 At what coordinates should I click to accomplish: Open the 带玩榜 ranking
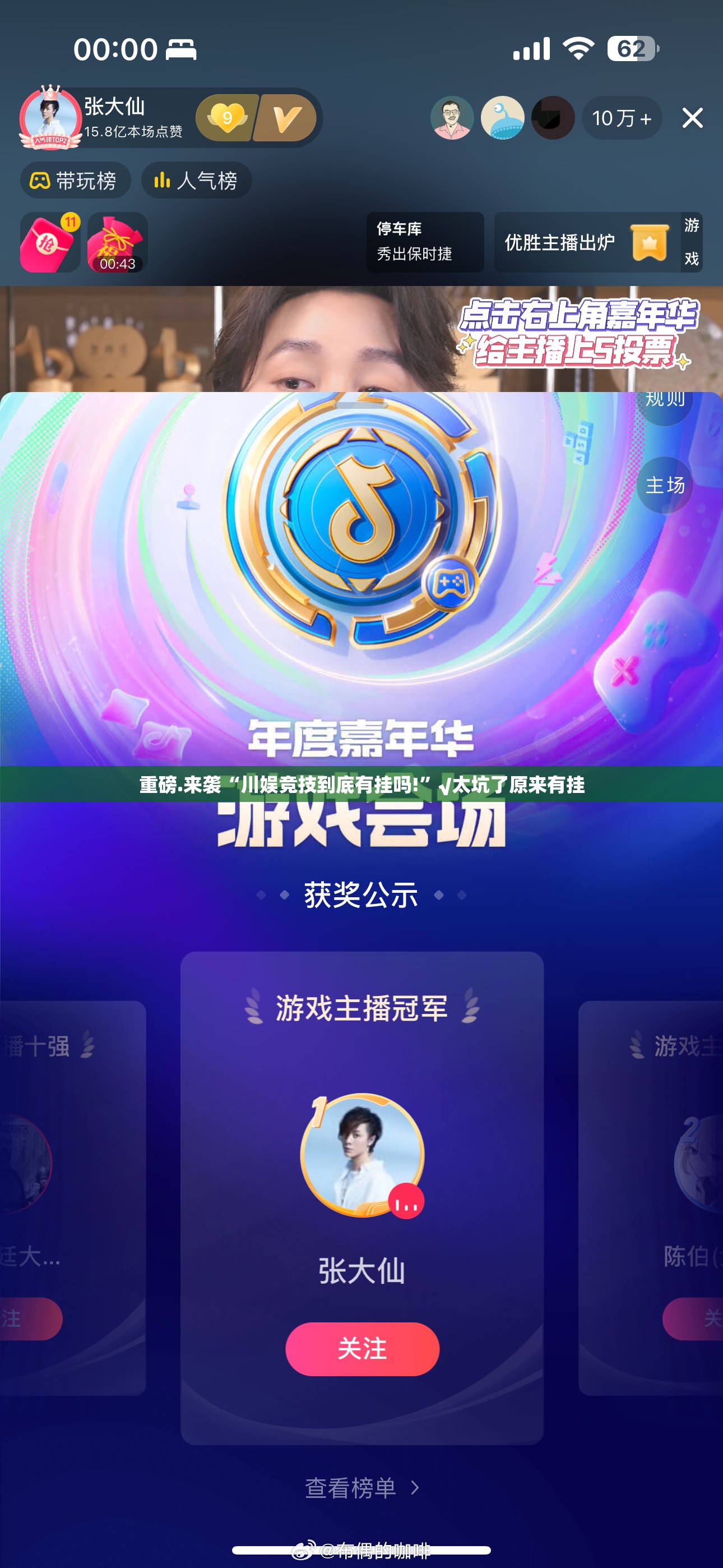(x=75, y=181)
